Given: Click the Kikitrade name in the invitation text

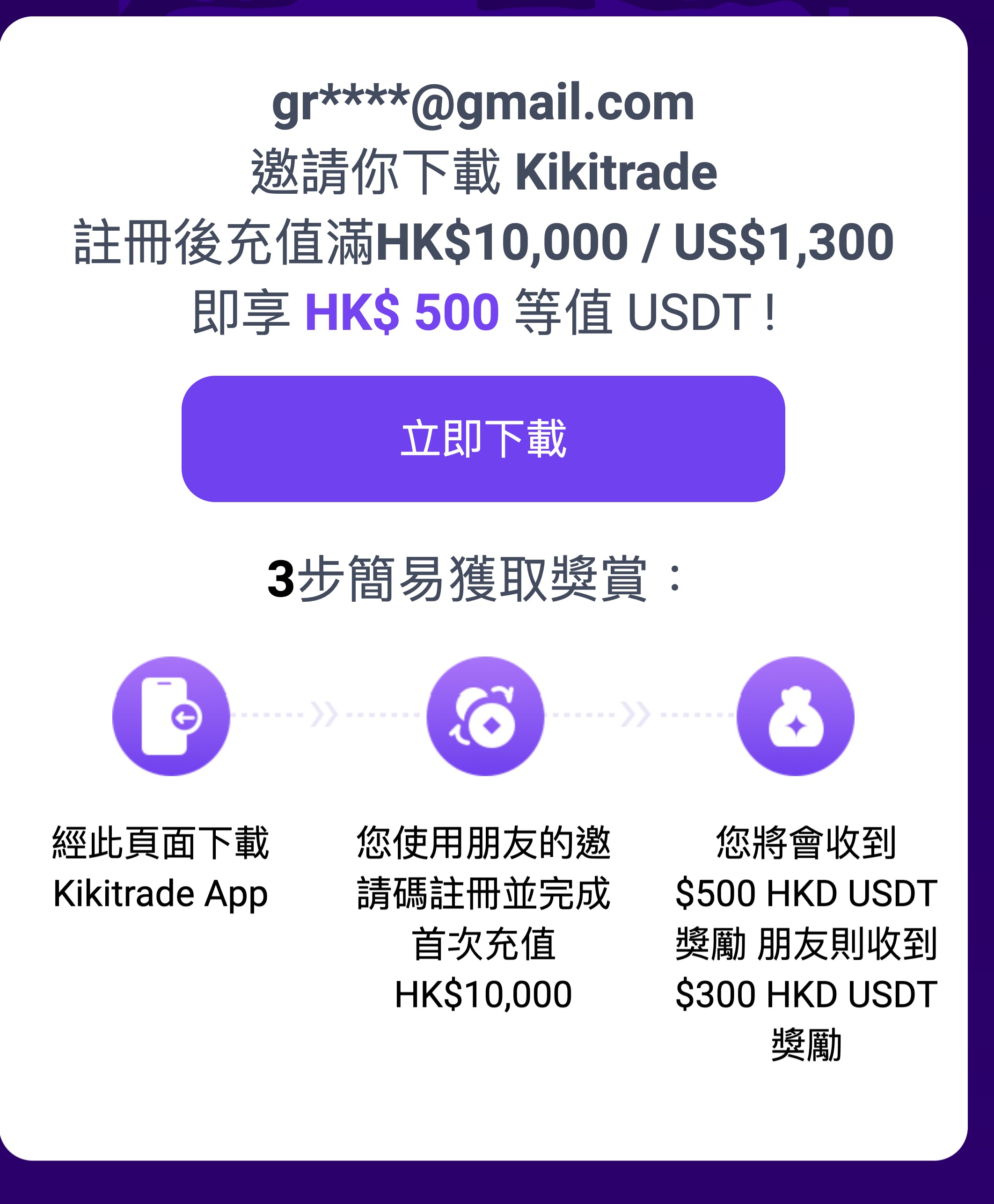Looking at the screenshot, I should click(x=618, y=172).
